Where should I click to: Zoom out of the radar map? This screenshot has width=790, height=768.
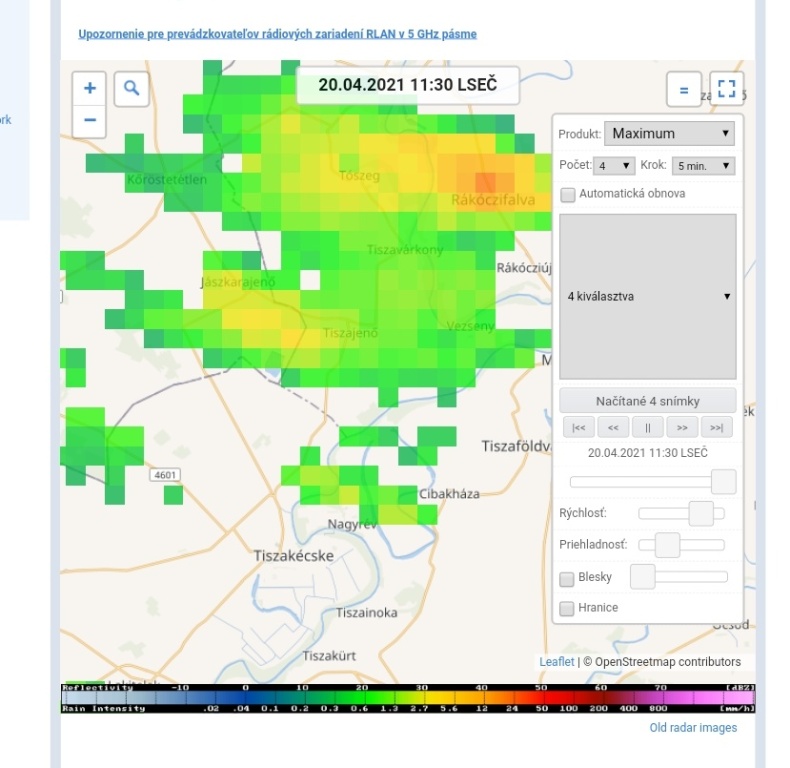click(90, 120)
